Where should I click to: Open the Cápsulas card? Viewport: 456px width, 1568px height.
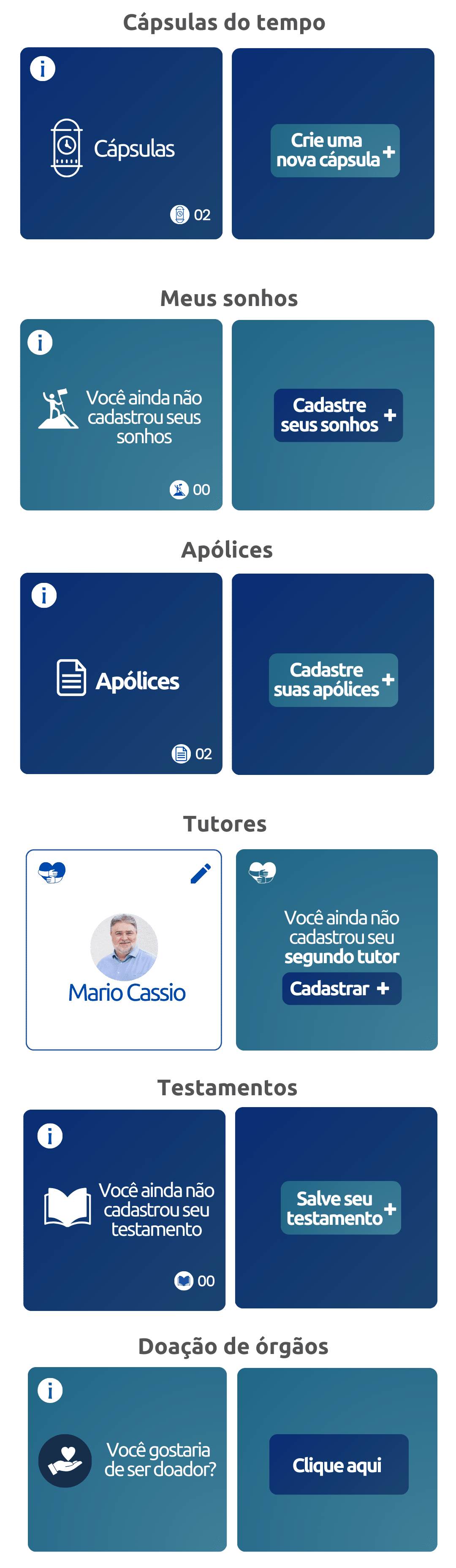[121, 149]
